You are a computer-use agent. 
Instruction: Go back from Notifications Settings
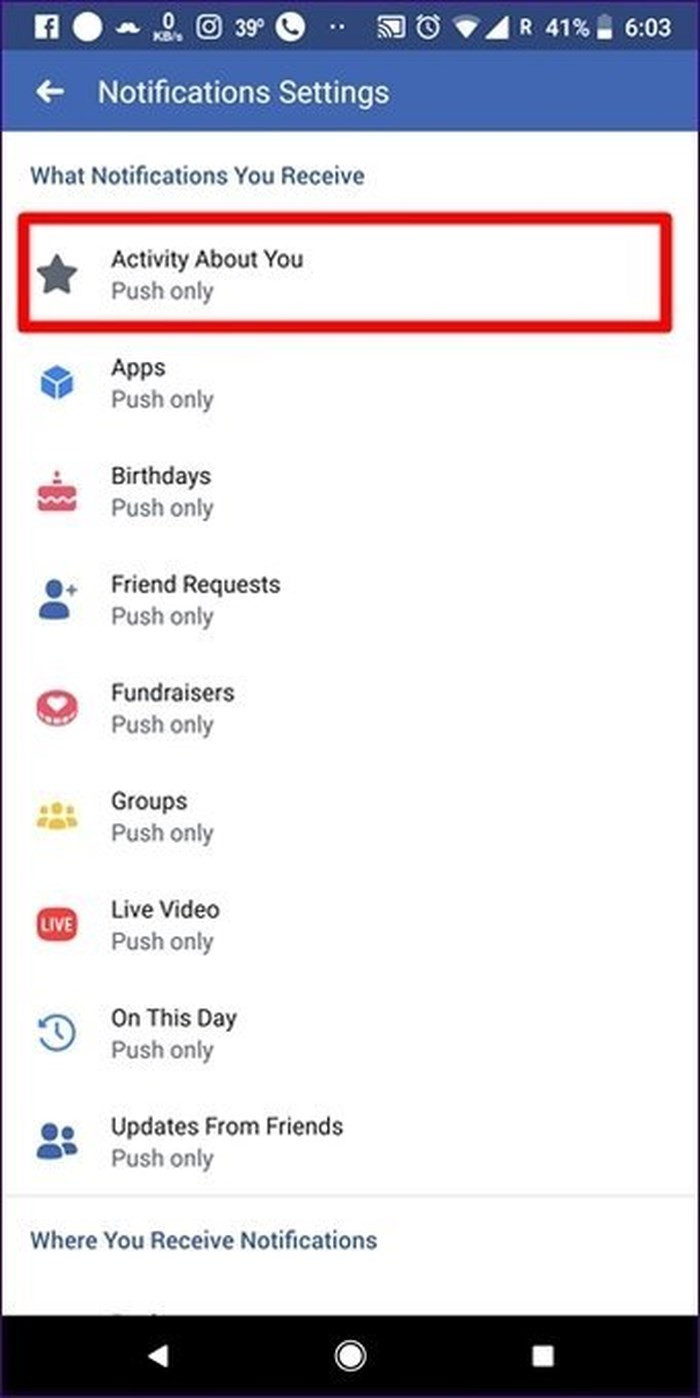tap(50, 92)
